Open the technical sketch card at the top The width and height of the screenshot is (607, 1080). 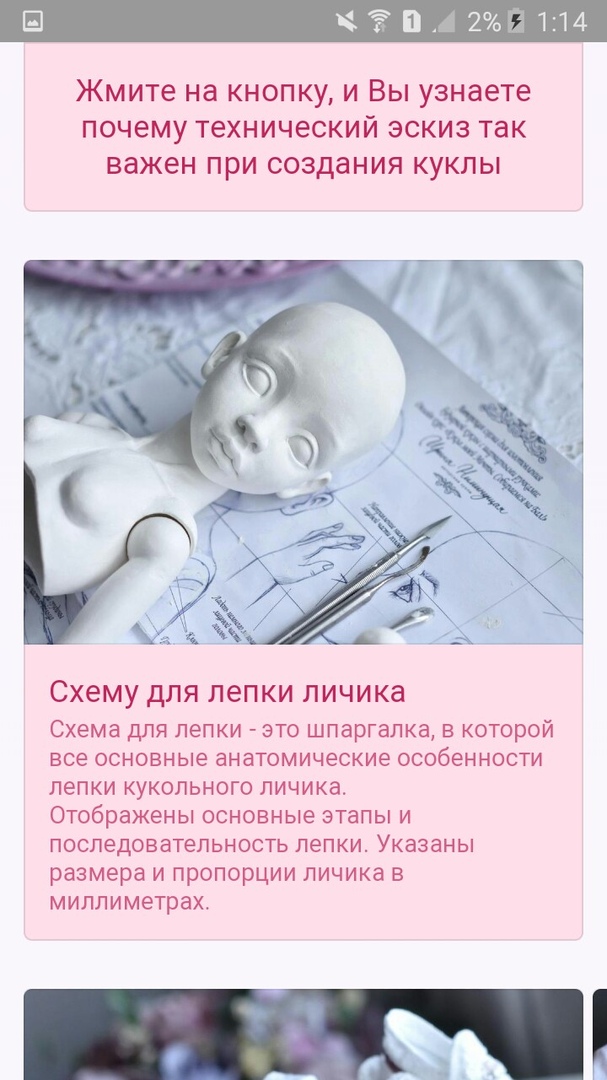click(303, 128)
